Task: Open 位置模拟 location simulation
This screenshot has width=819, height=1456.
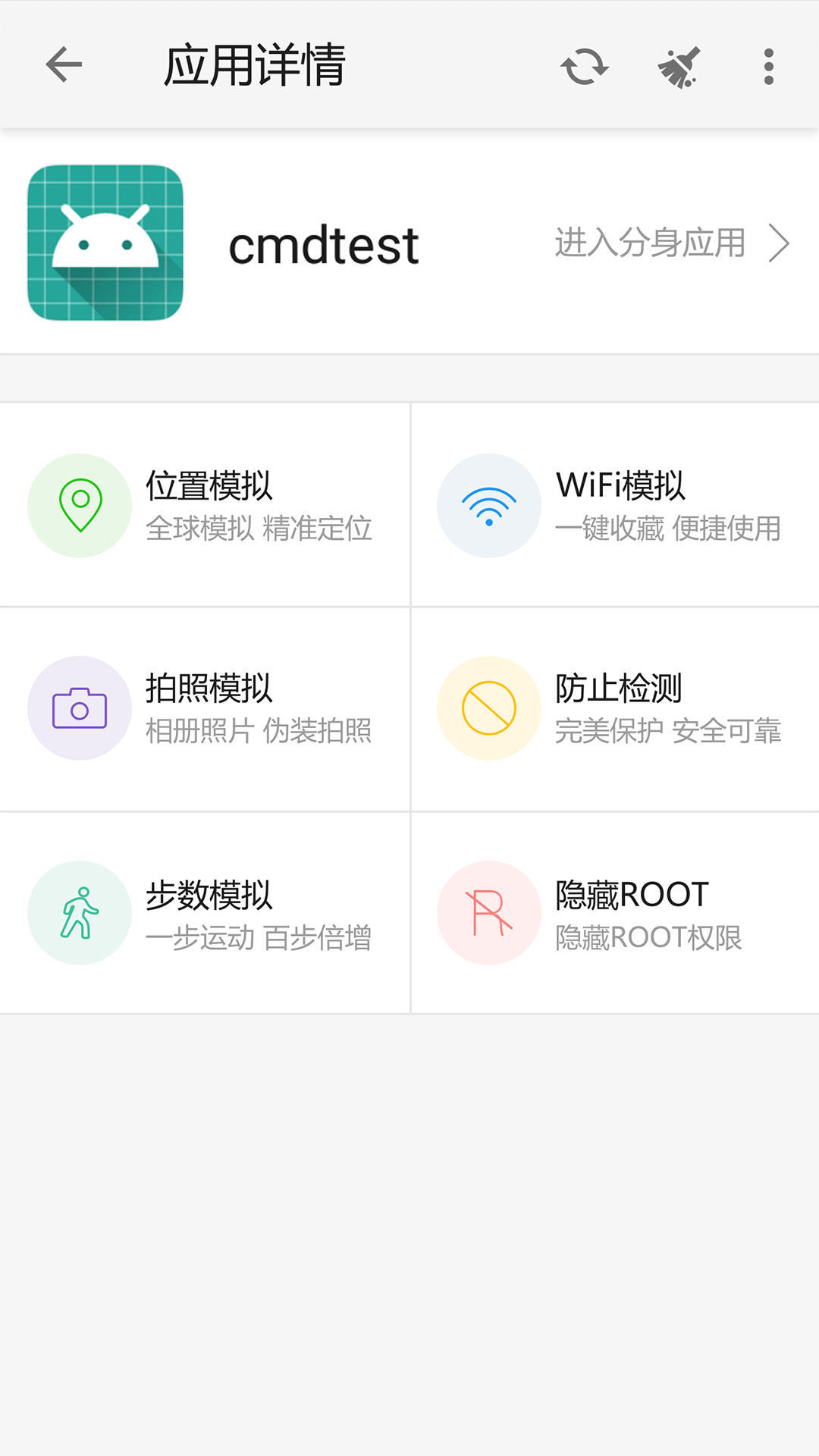Action: [x=205, y=505]
